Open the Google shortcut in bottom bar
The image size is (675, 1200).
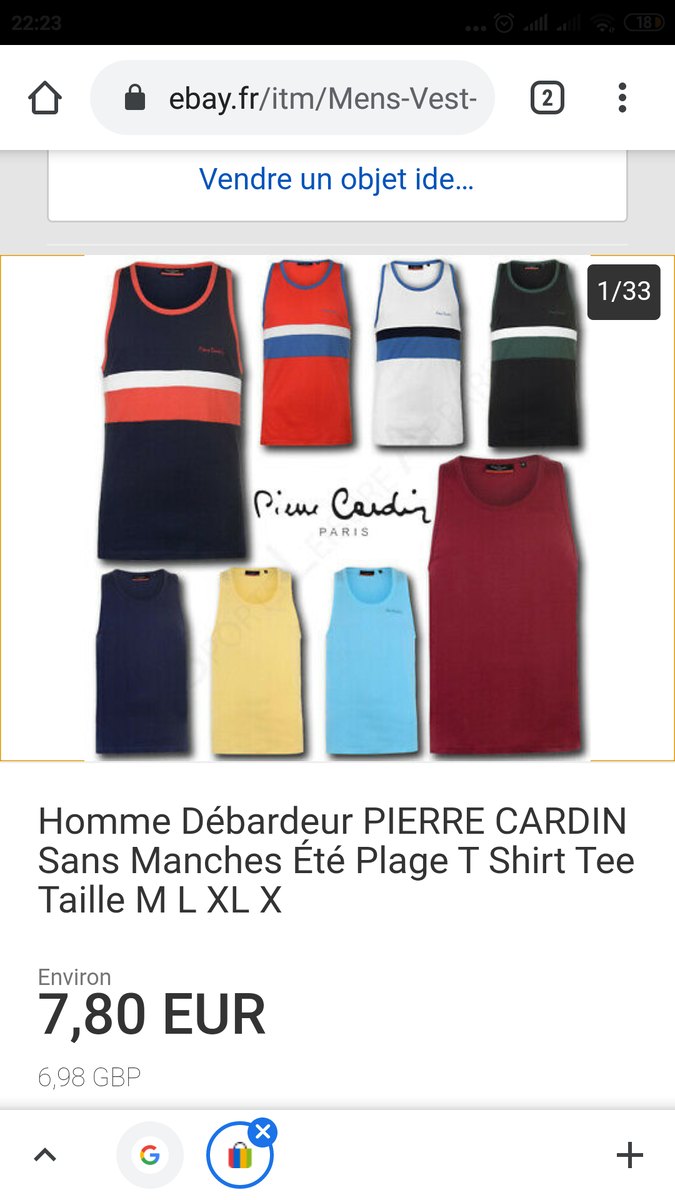click(x=150, y=1155)
